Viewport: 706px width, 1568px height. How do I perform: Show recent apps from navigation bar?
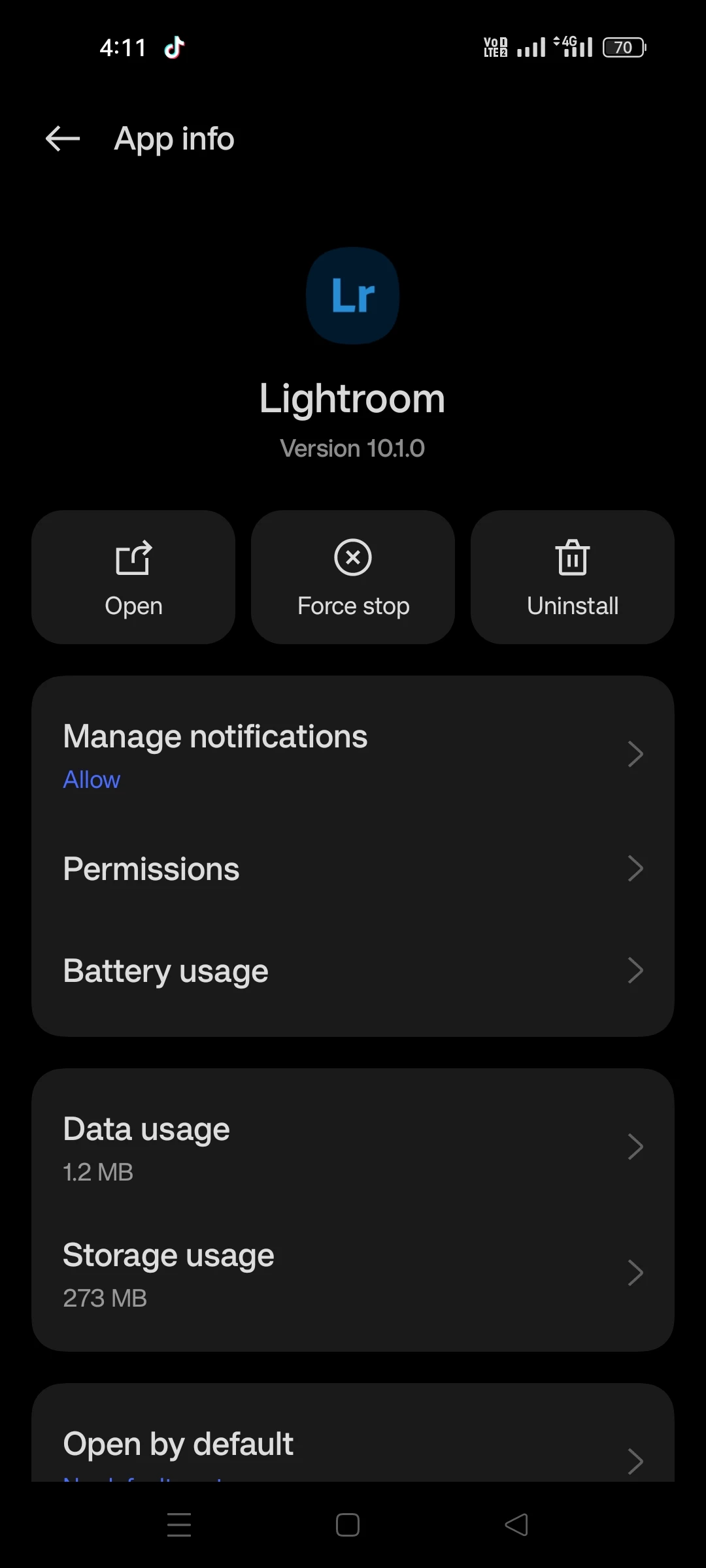pos(179,1525)
